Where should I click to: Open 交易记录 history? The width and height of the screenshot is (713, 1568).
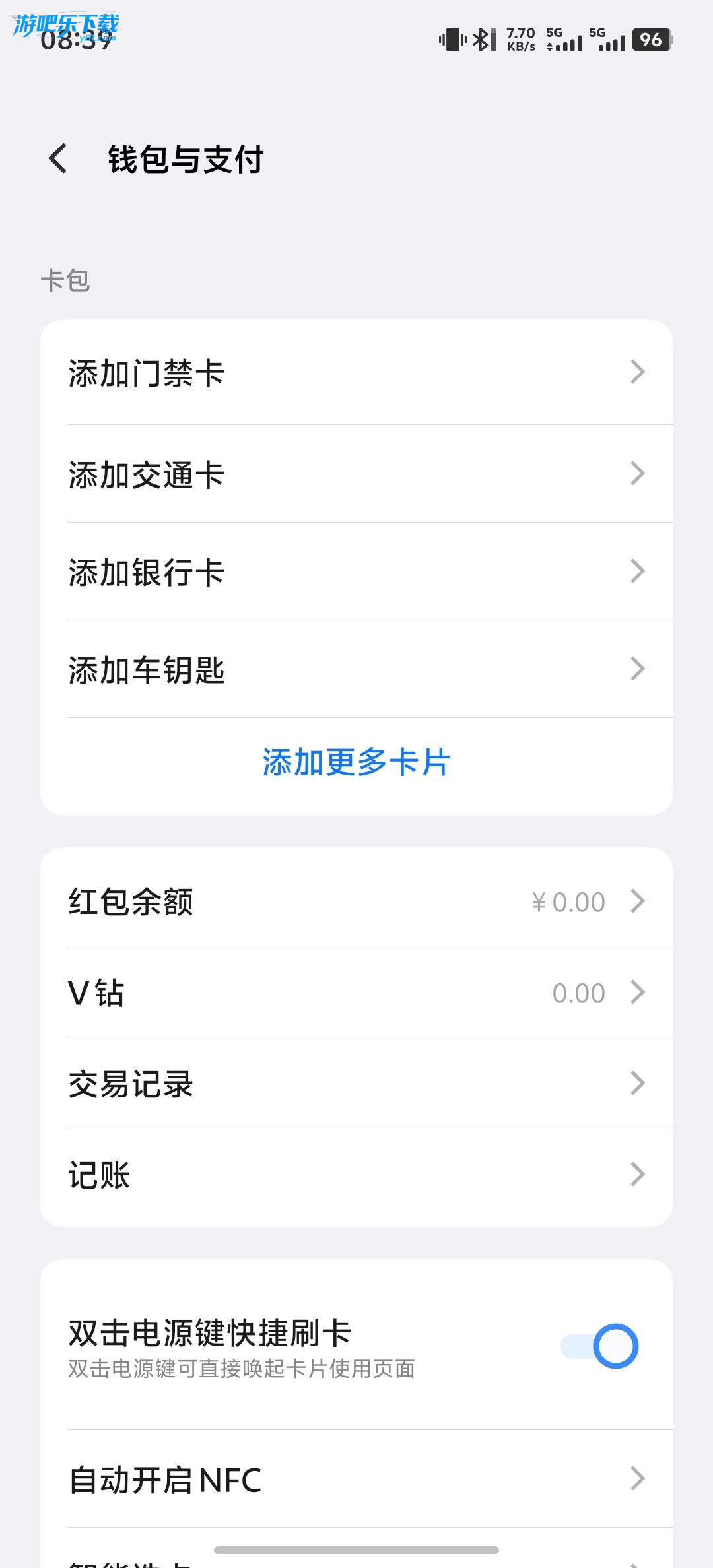[356, 1084]
